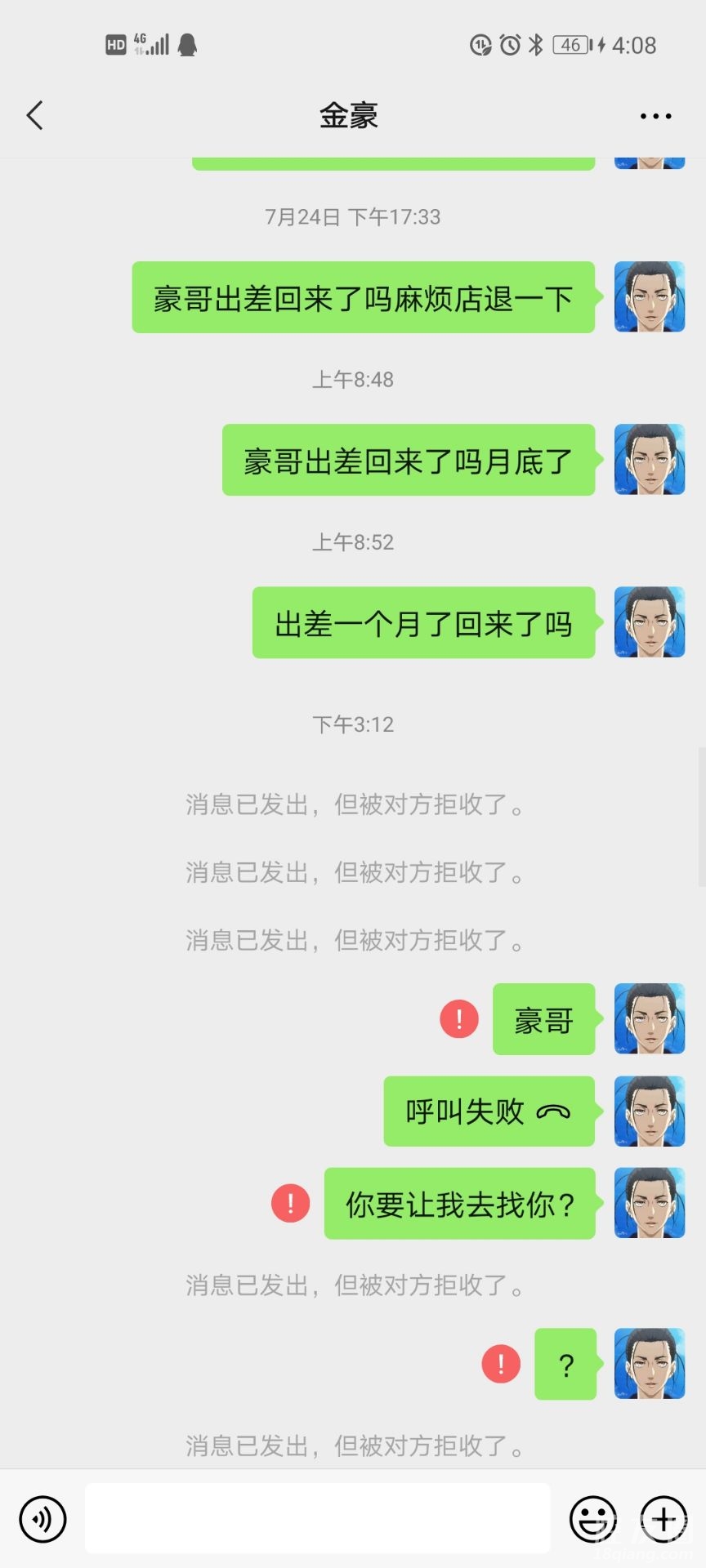Screen dimensions: 706x1568
Task: Retry sending 你要让我去找你？ message
Action: 290,1203
